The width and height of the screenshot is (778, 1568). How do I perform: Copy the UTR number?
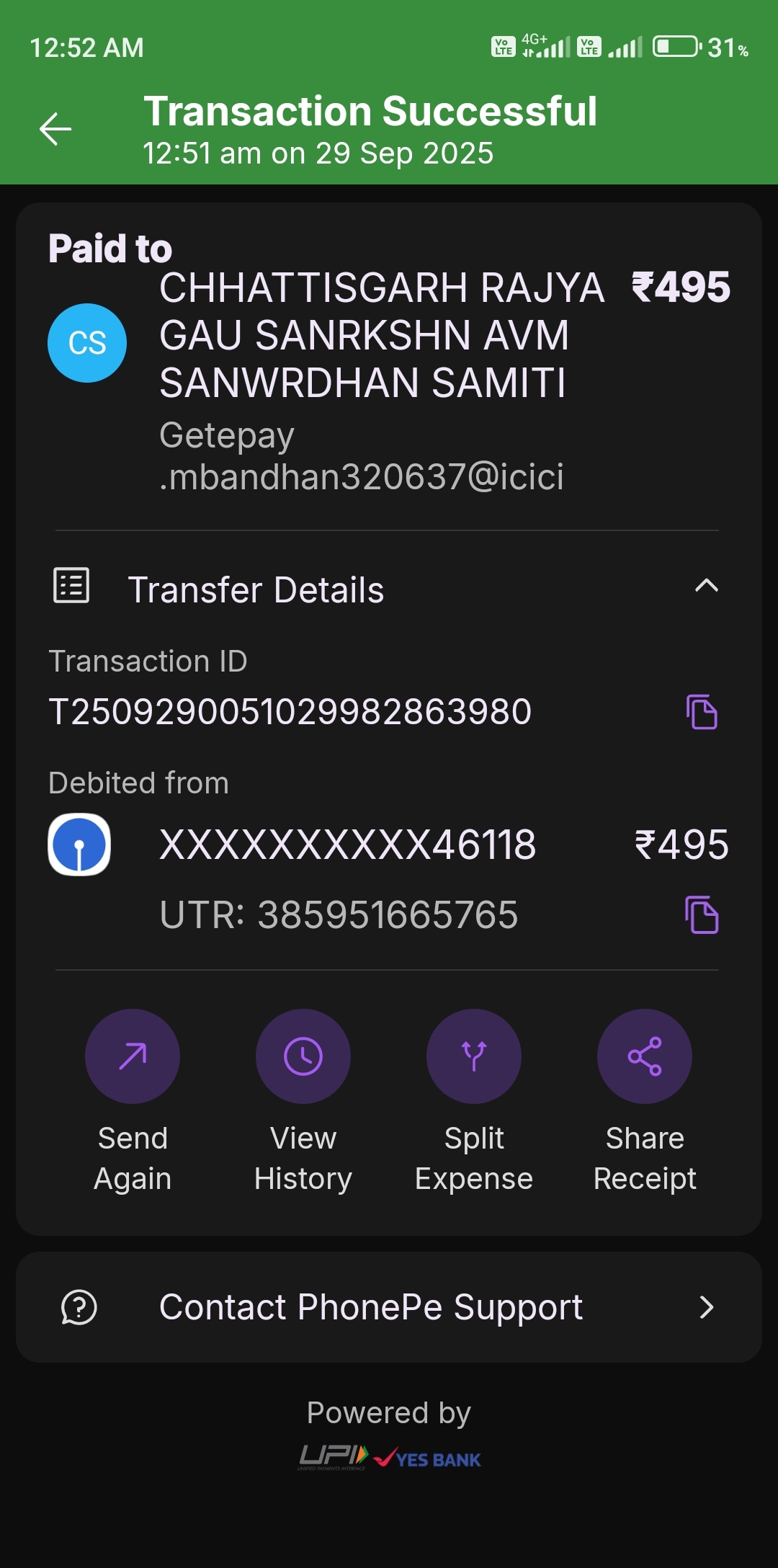coord(702,915)
